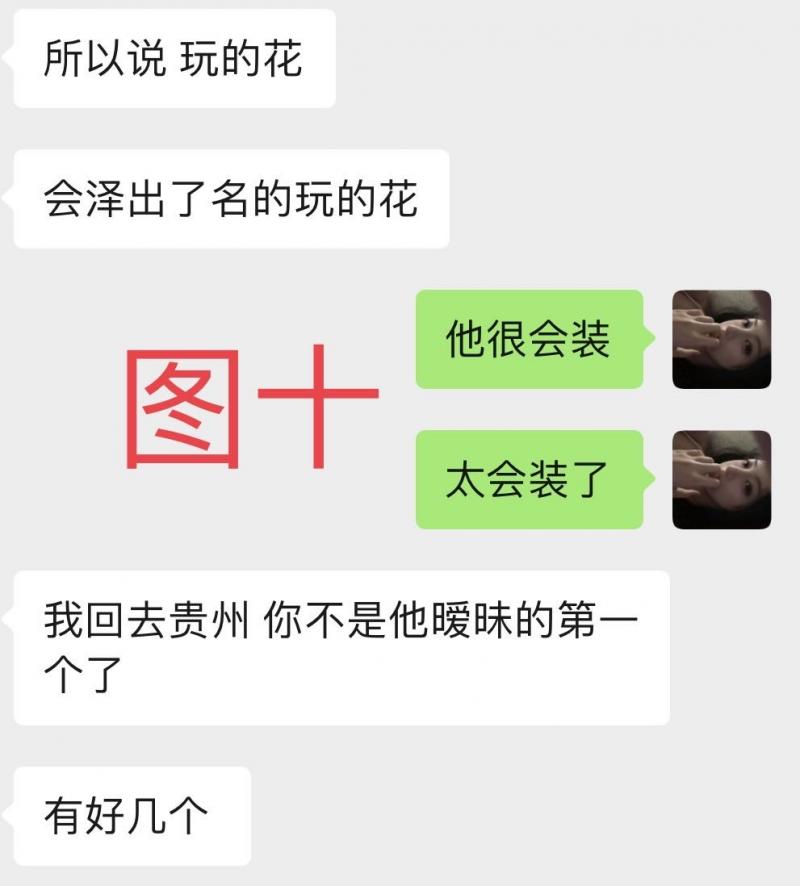The height and width of the screenshot is (886, 800).
Task: Open sender's avatar beside 太会装了 message
Action: coord(721,479)
